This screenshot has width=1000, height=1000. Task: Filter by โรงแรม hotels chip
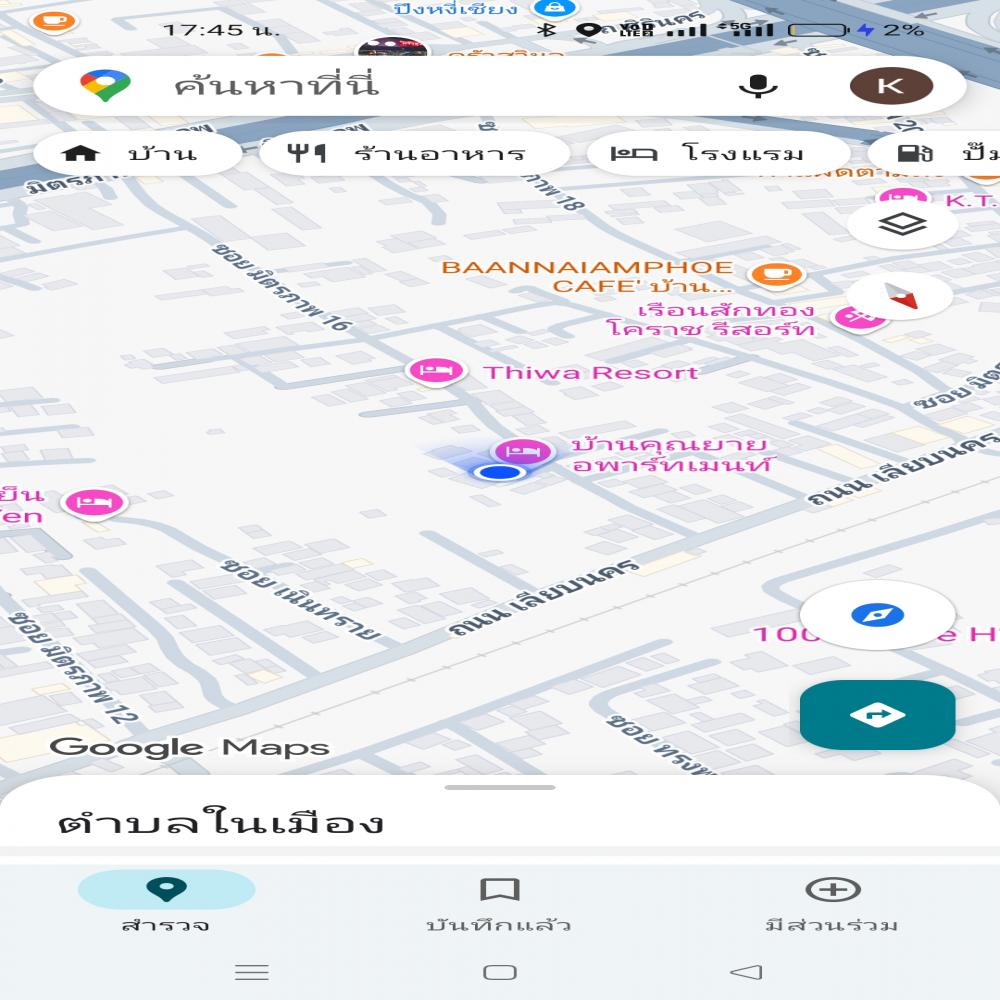[x=717, y=154]
